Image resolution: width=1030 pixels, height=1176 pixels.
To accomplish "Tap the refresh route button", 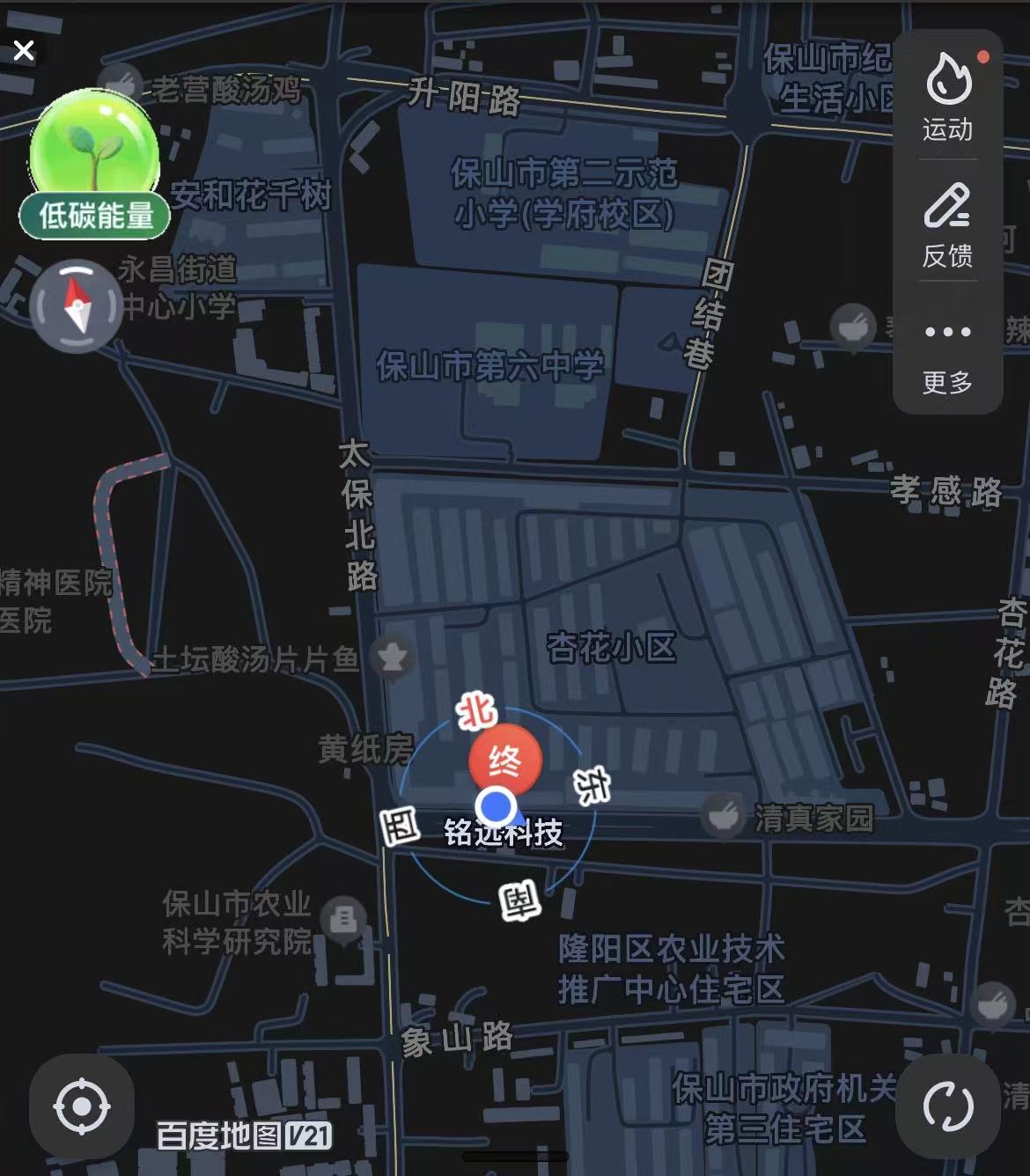I will pyautogui.click(x=948, y=1106).
